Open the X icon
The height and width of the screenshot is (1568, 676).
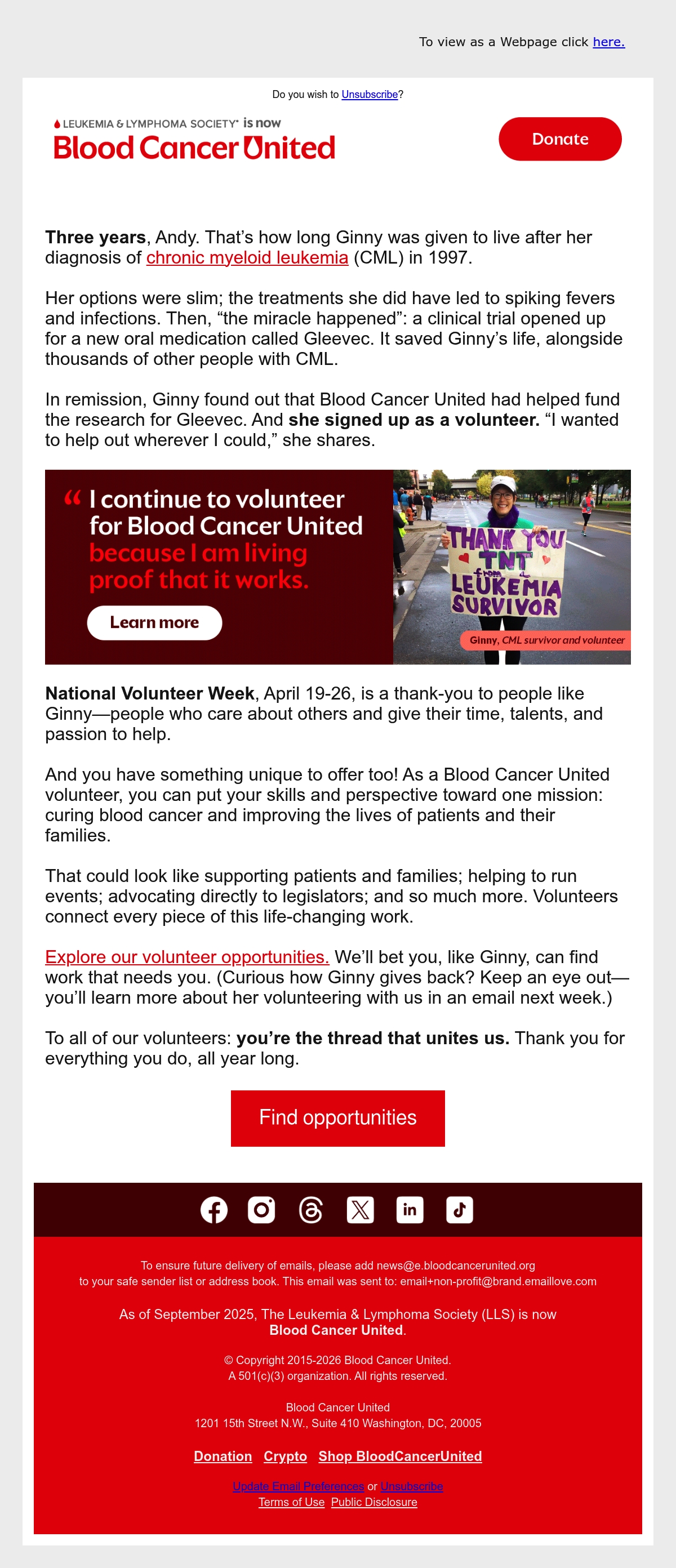click(x=360, y=1209)
